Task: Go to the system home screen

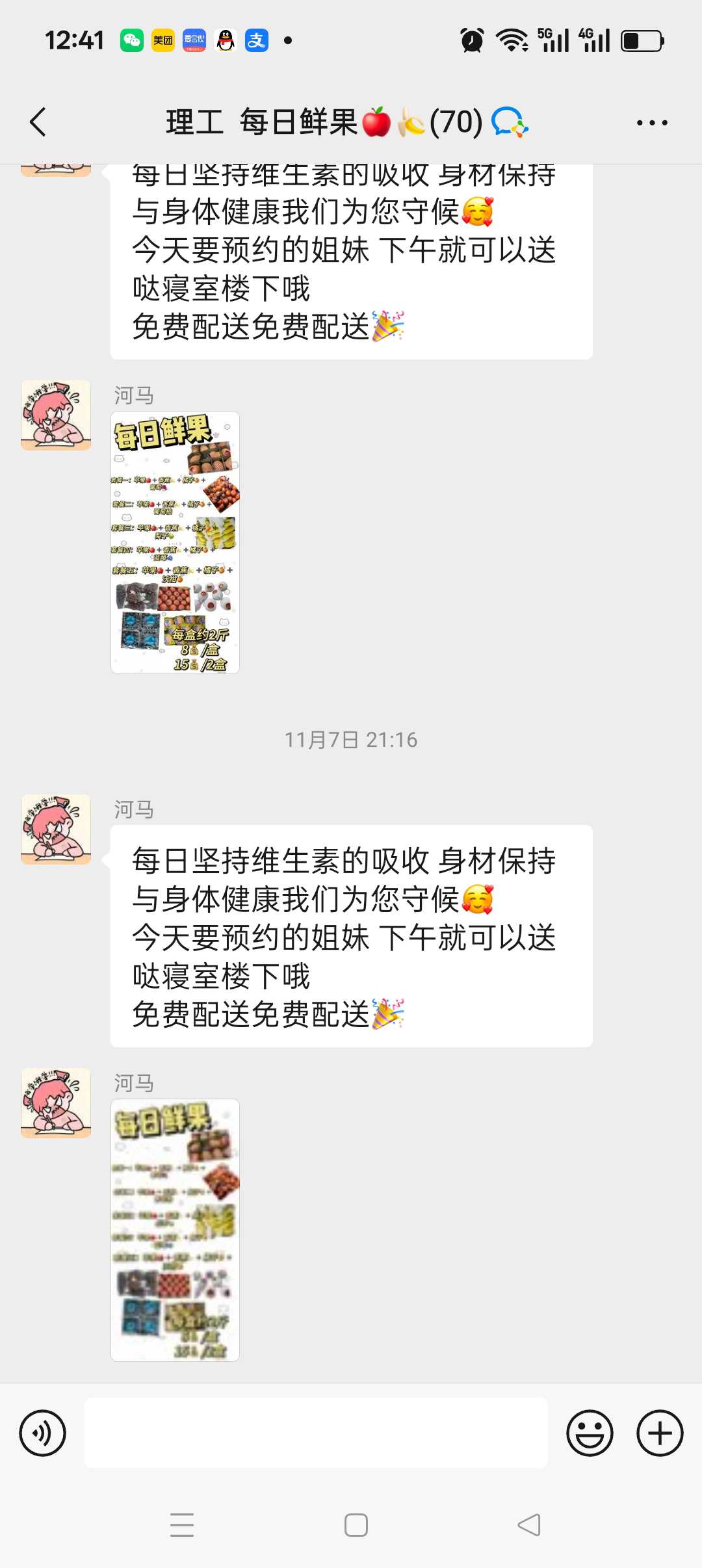Action: click(x=356, y=1524)
